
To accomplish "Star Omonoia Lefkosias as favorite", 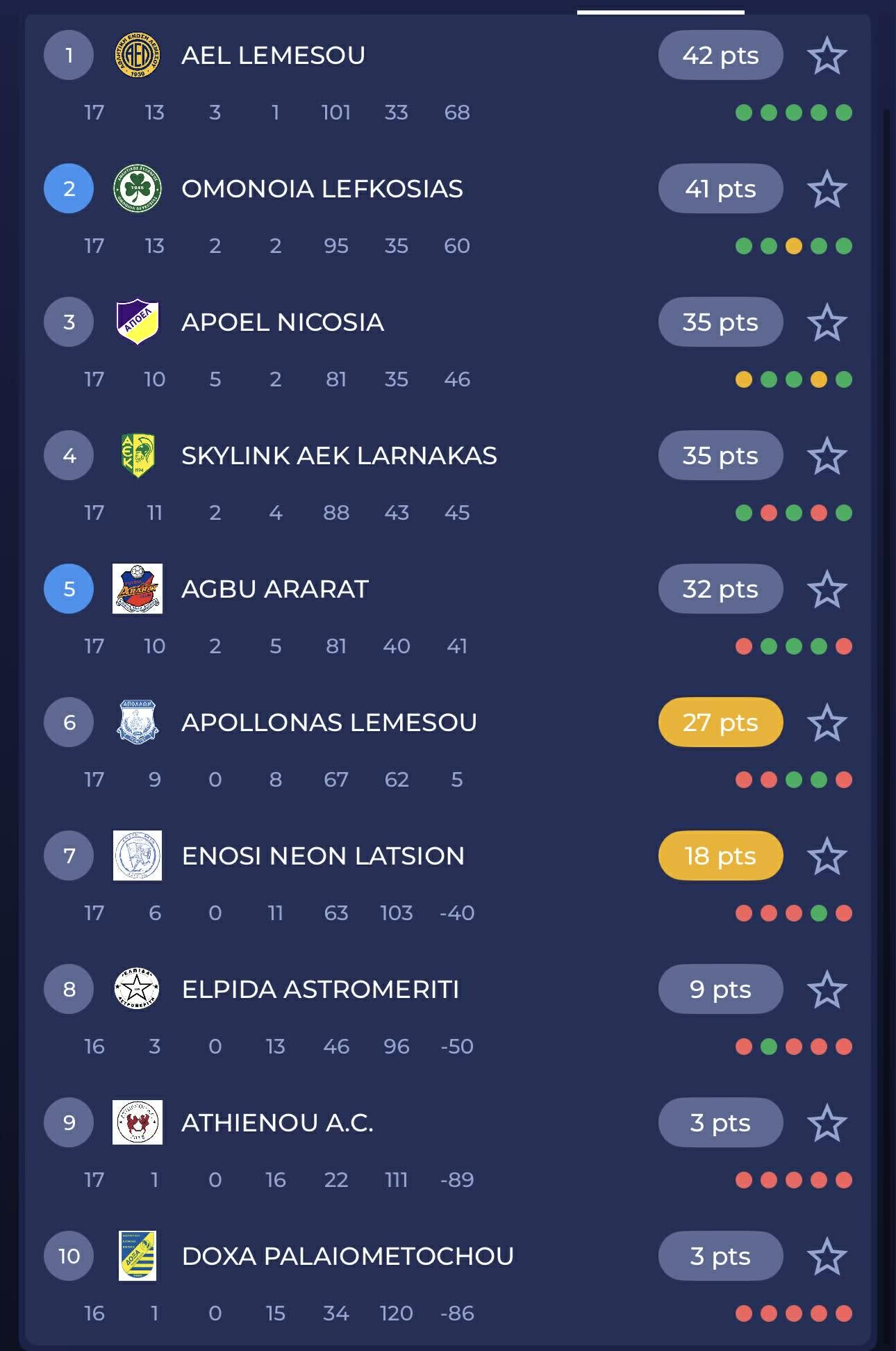I will [827, 189].
